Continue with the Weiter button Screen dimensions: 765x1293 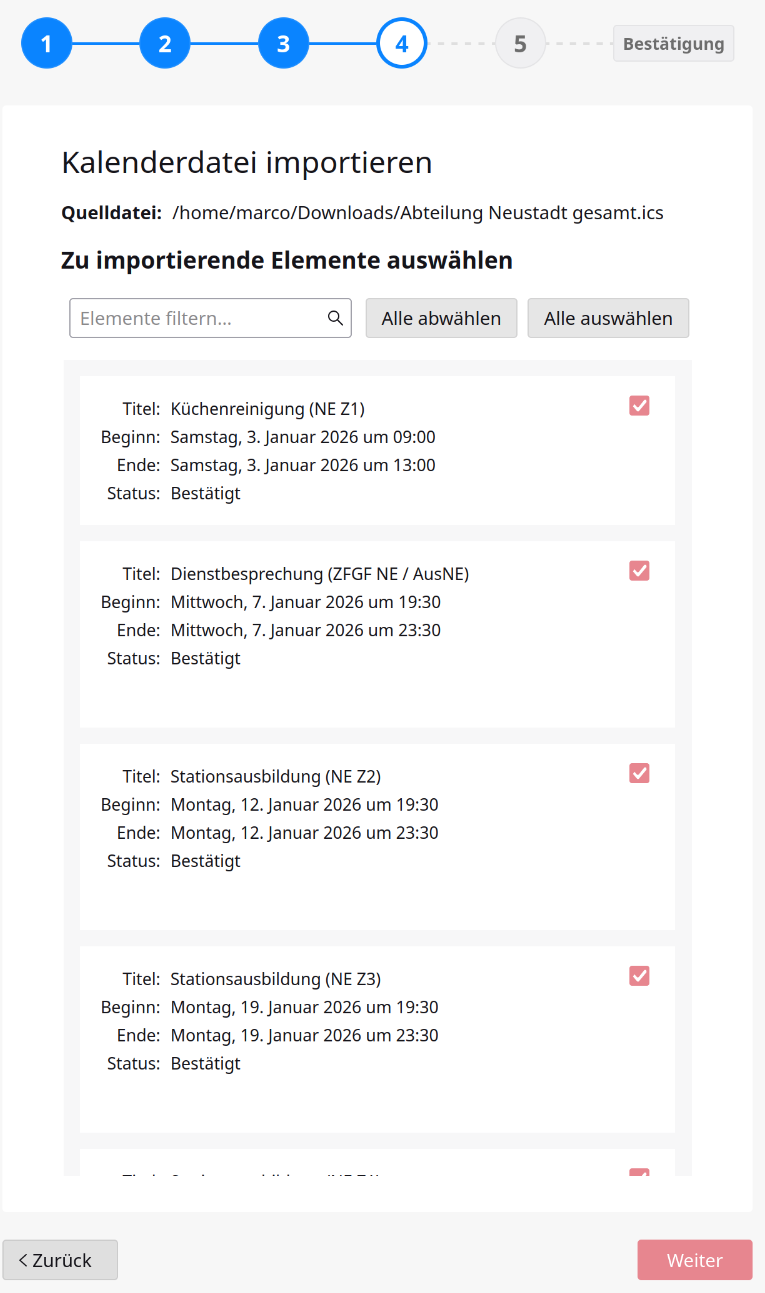tap(695, 1260)
